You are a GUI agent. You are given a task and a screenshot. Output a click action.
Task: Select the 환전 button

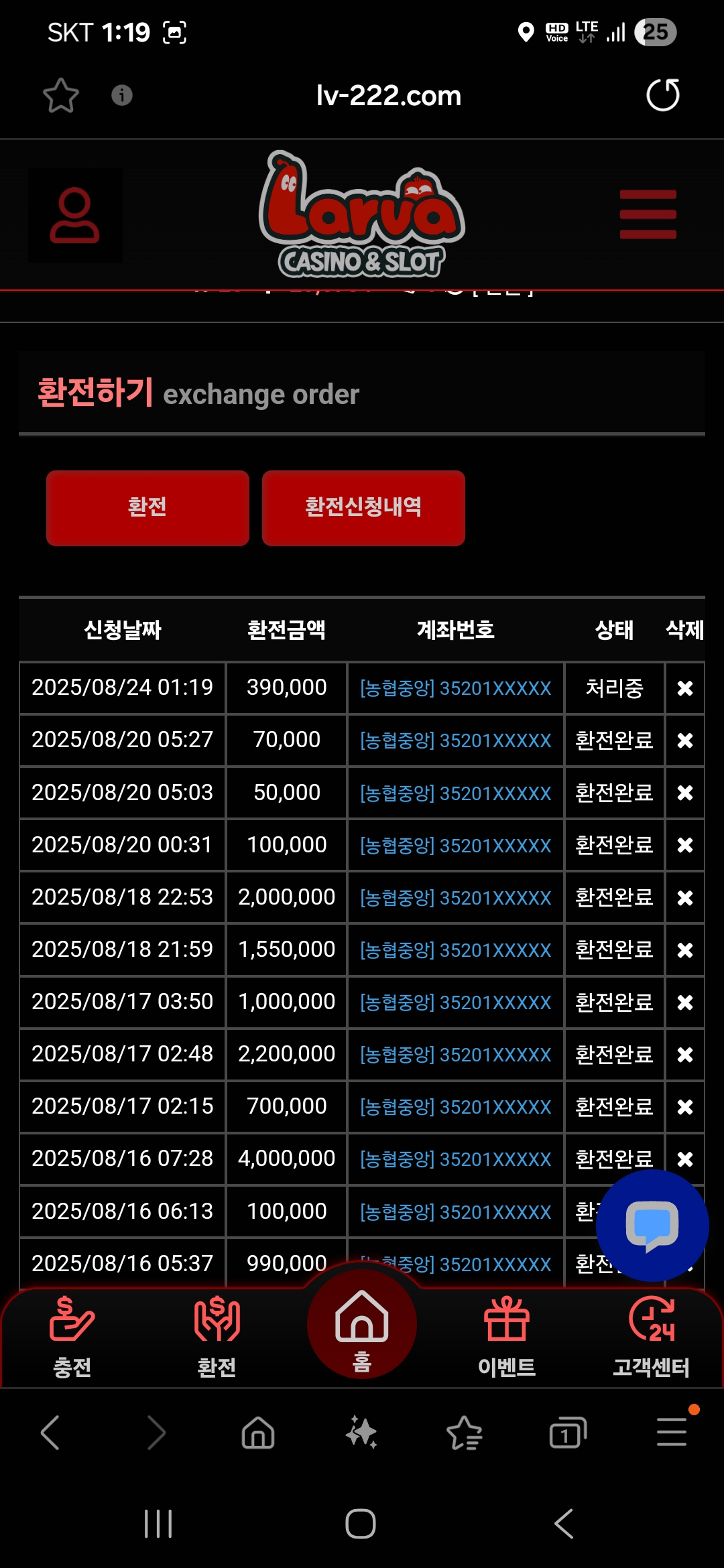[x=147, y=508]
